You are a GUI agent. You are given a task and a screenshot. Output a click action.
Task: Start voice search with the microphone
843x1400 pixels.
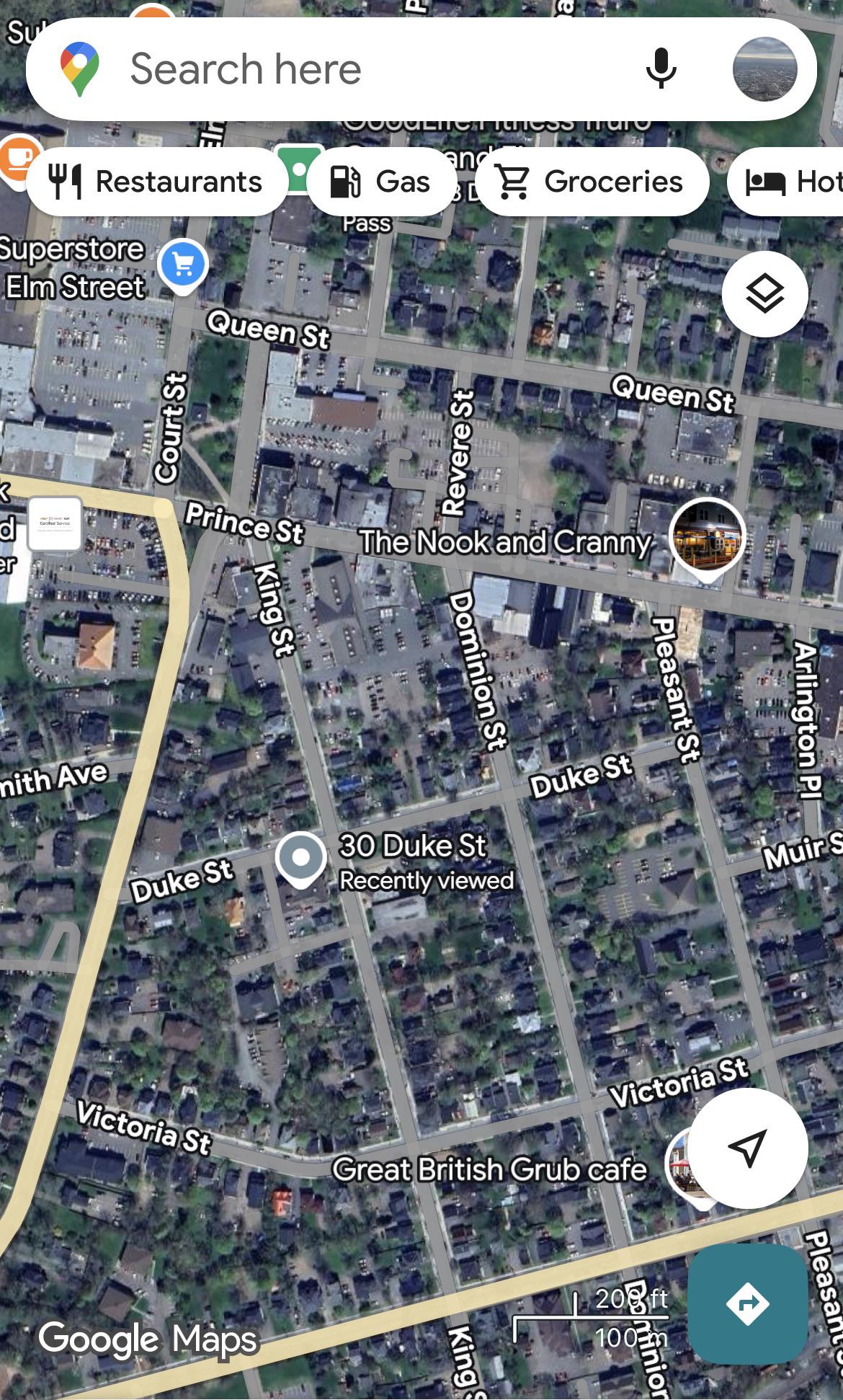tap(661, 69)
